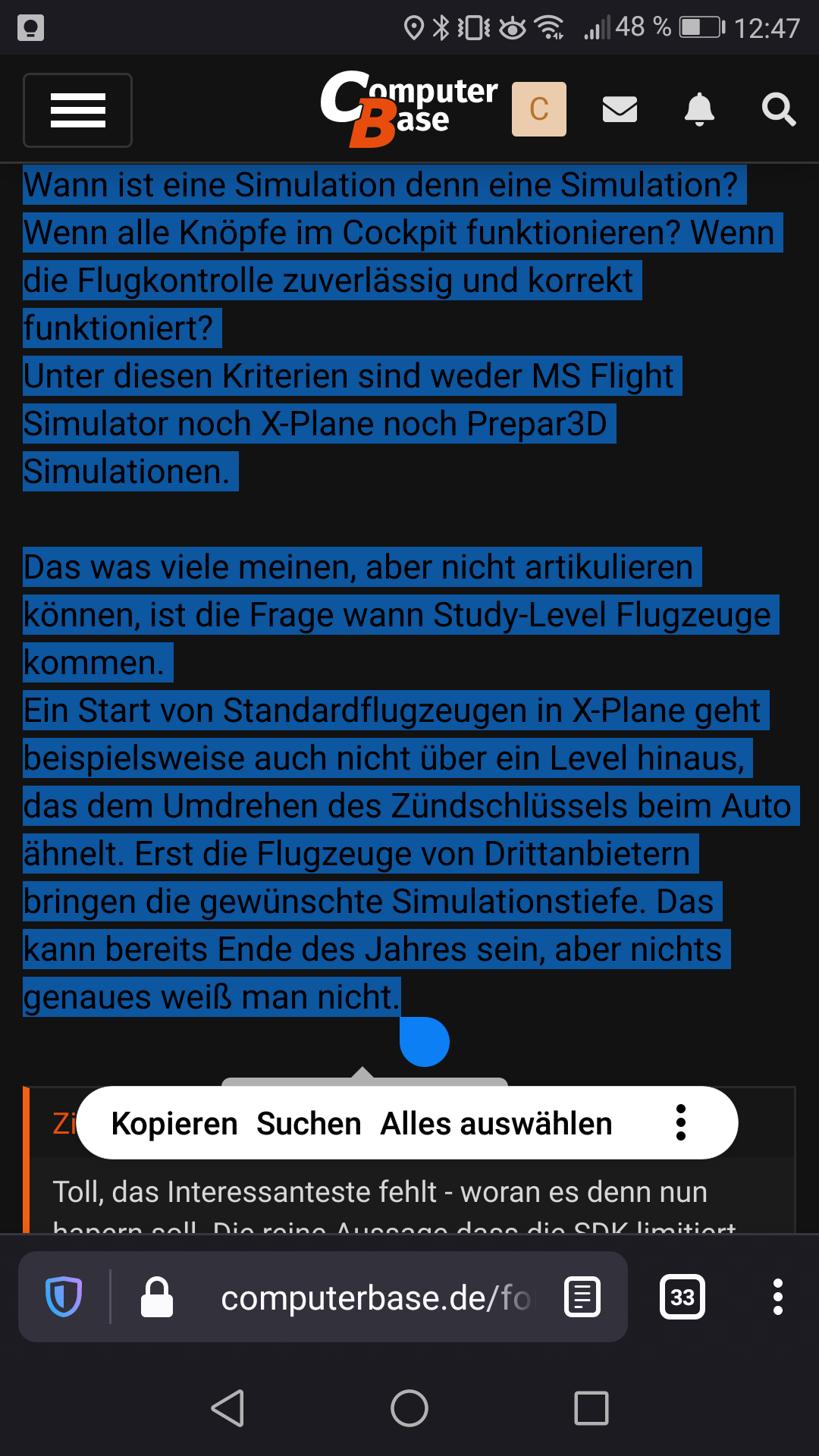Open the hamburger navigation menu
The image size is (819, 1456).
coord(77,111)
